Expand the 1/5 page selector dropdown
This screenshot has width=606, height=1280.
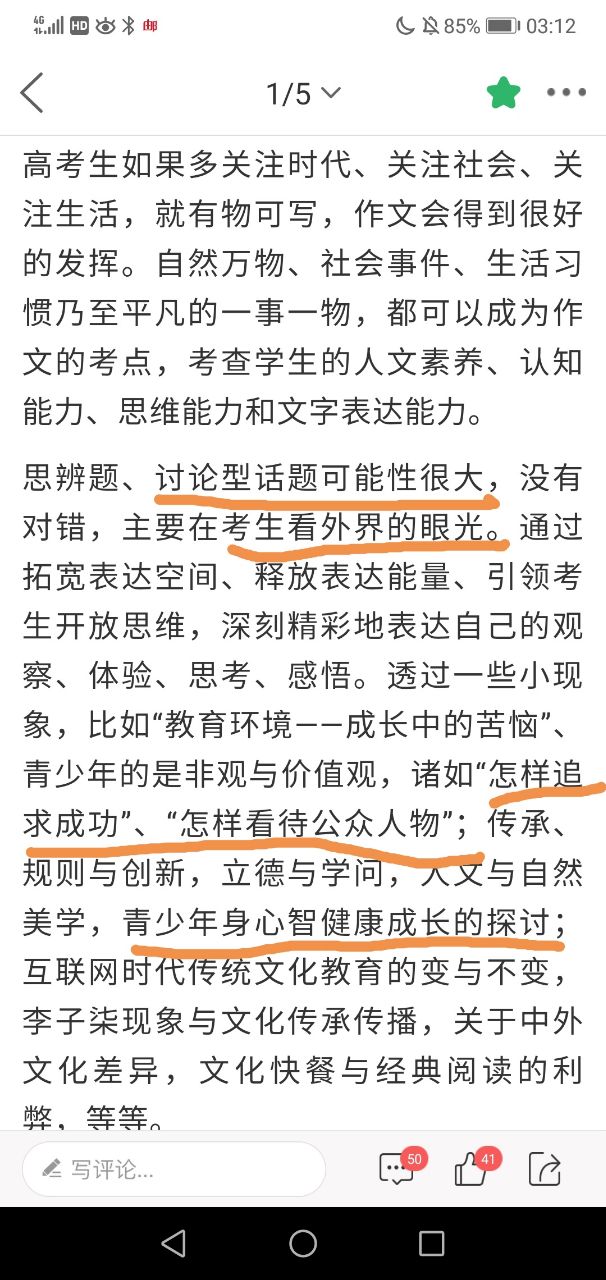click(x=303, y=93)
